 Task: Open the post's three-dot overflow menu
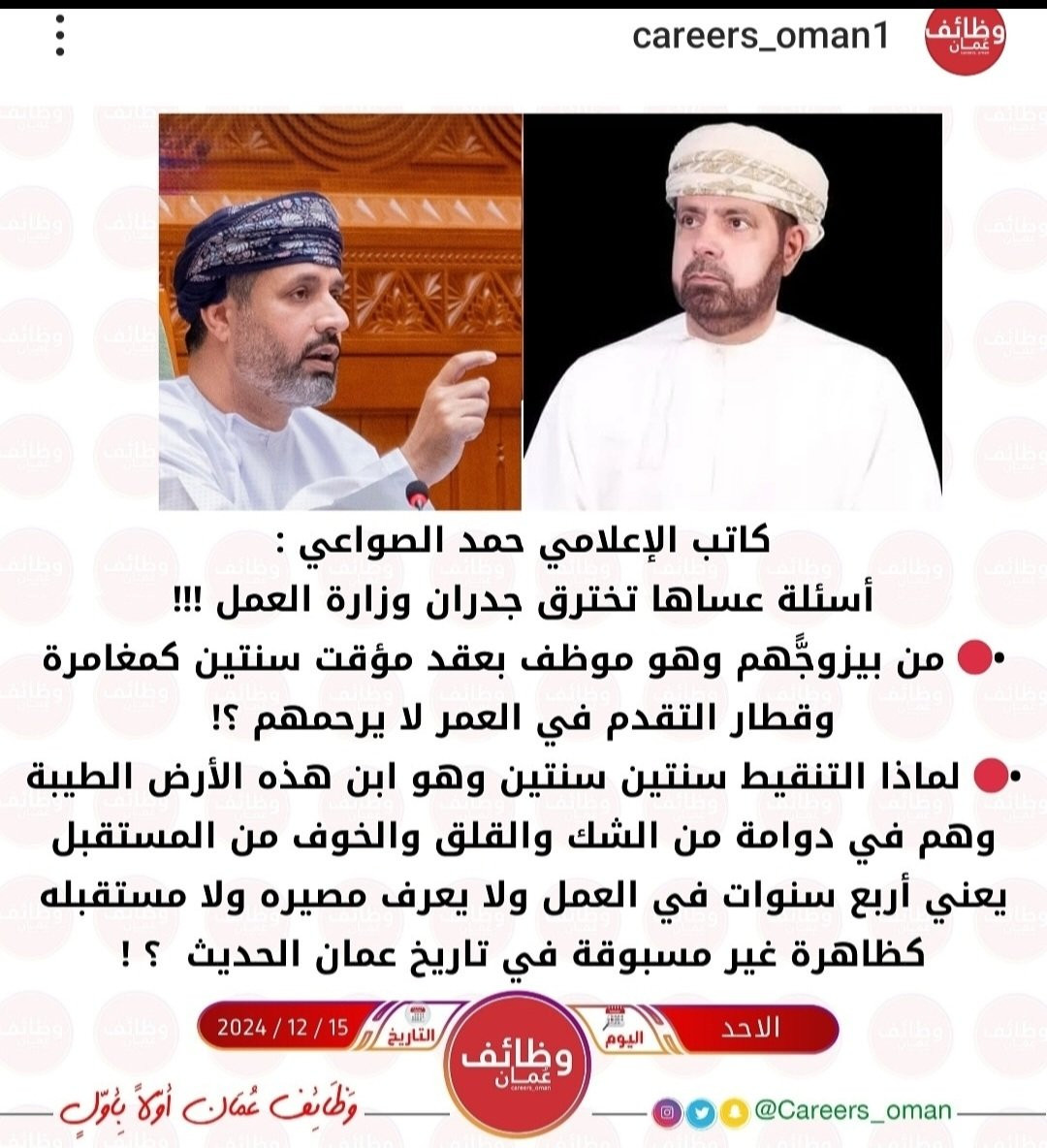point(60,35)
